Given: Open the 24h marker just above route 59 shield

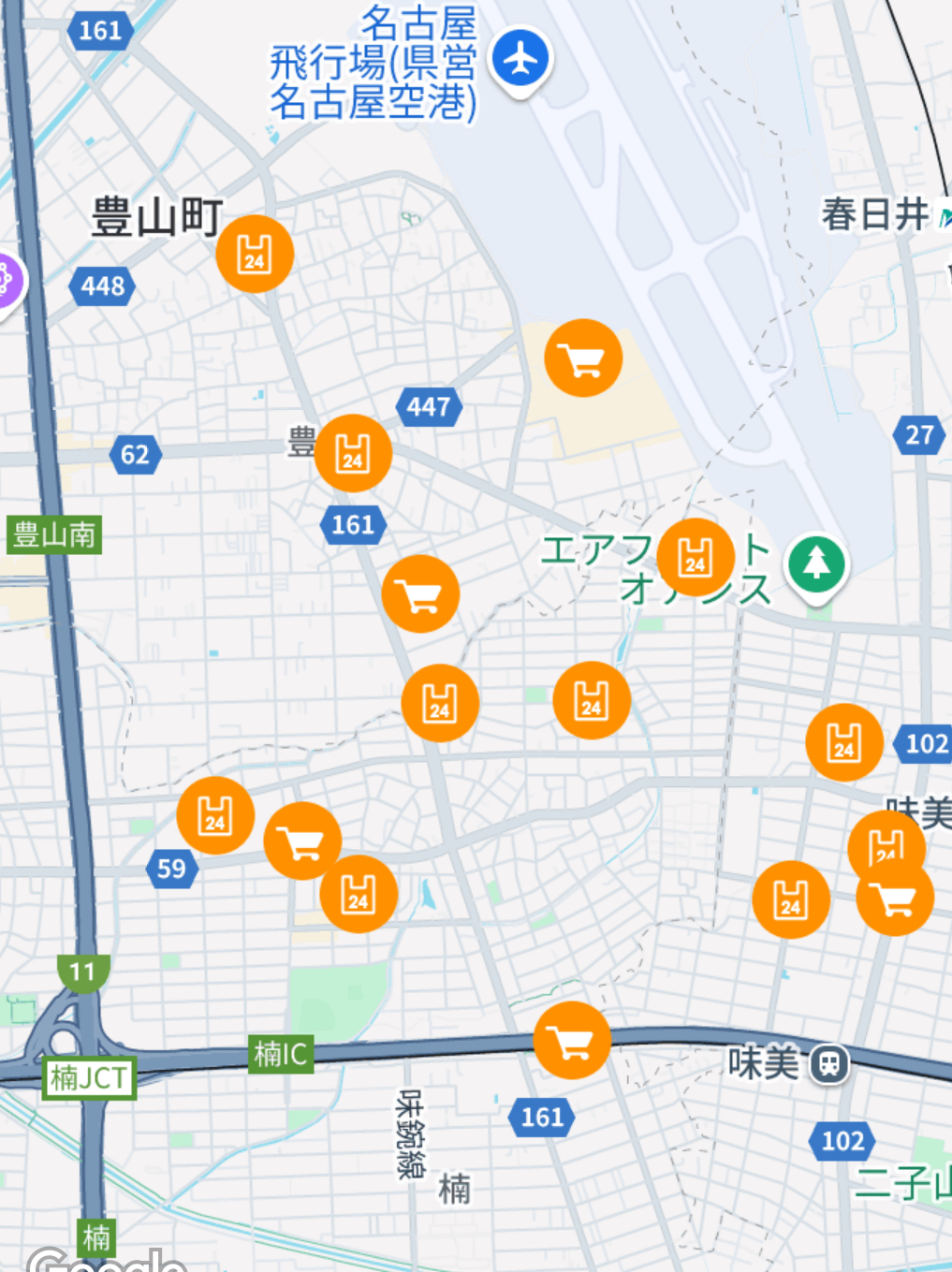Looking at the screenshot, I should [215, 815].
